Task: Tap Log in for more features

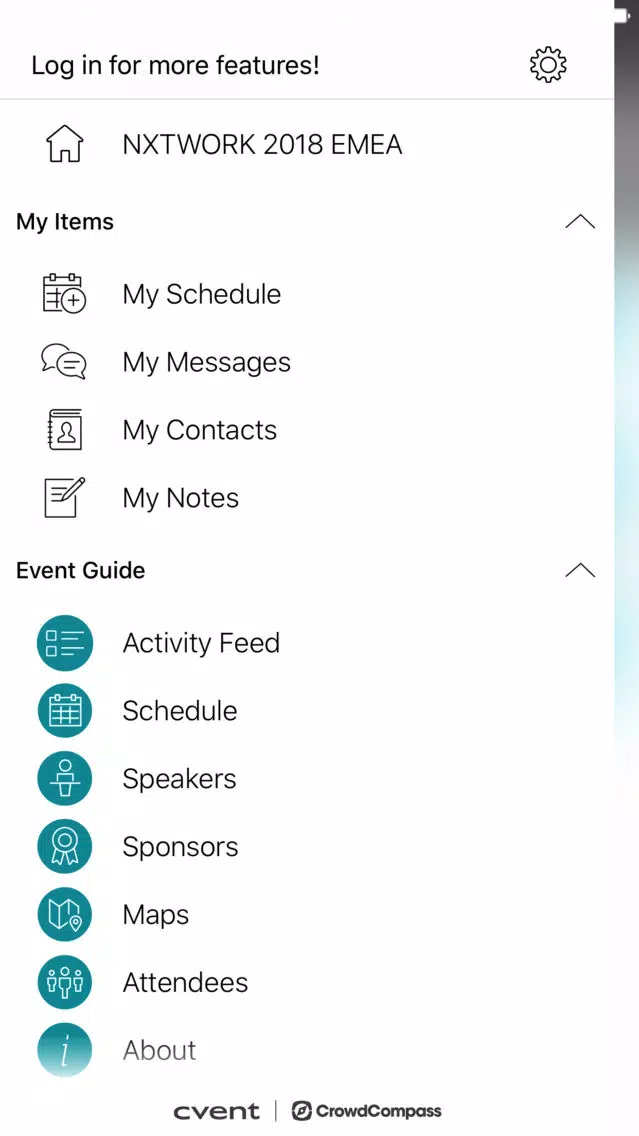Action: coord(175,66)
